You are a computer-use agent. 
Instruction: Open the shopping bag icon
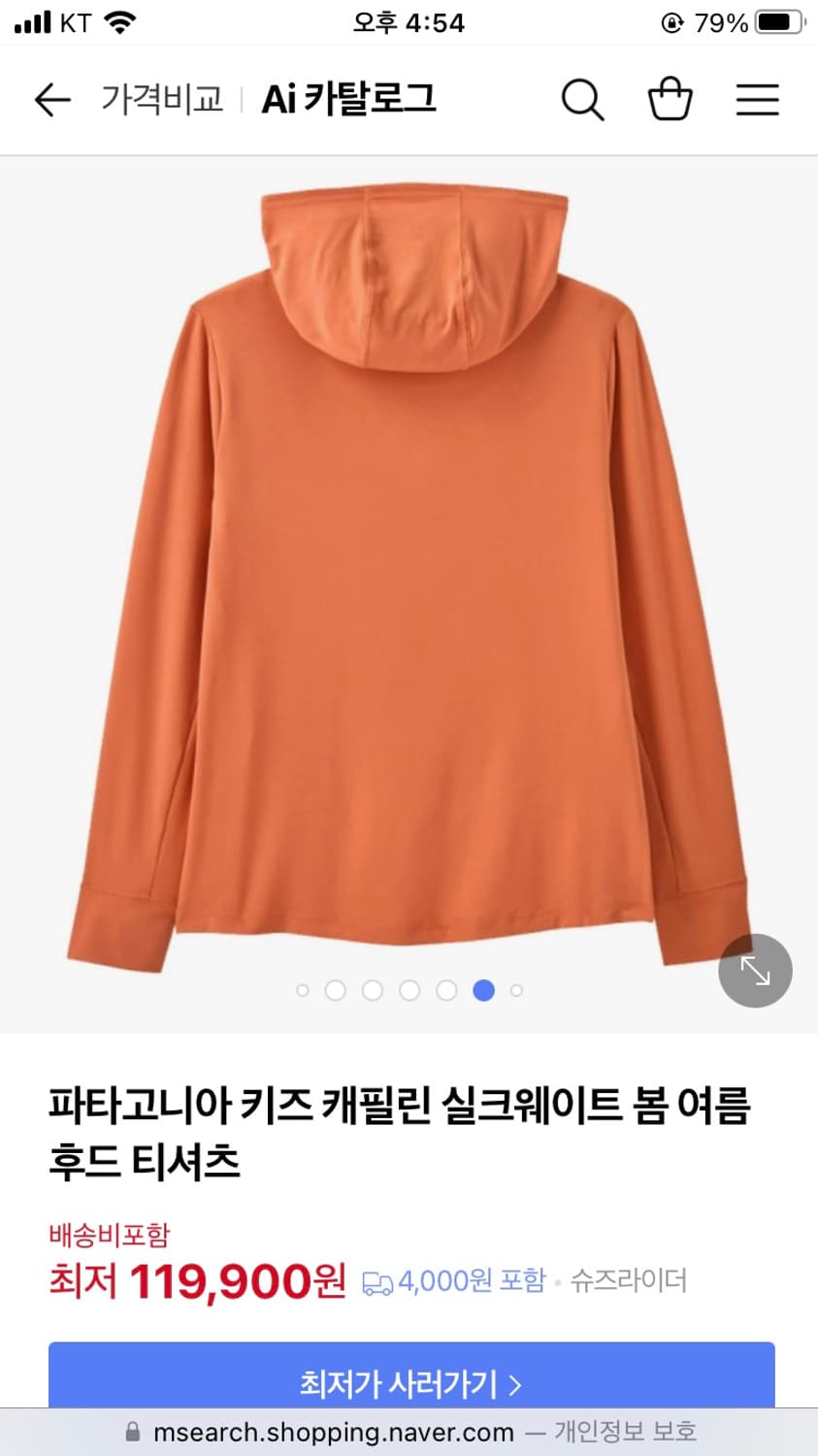[670, 99]
